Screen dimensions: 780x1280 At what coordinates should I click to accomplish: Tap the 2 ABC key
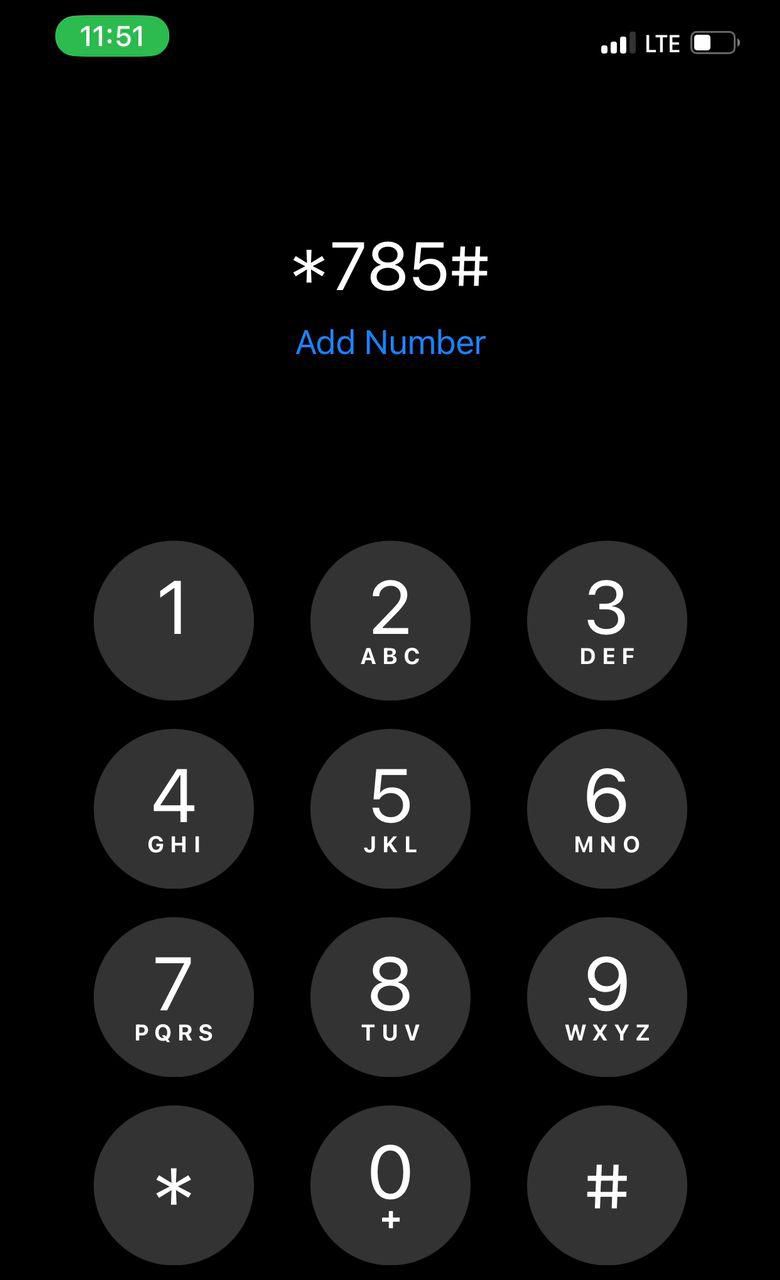(390, 620)
